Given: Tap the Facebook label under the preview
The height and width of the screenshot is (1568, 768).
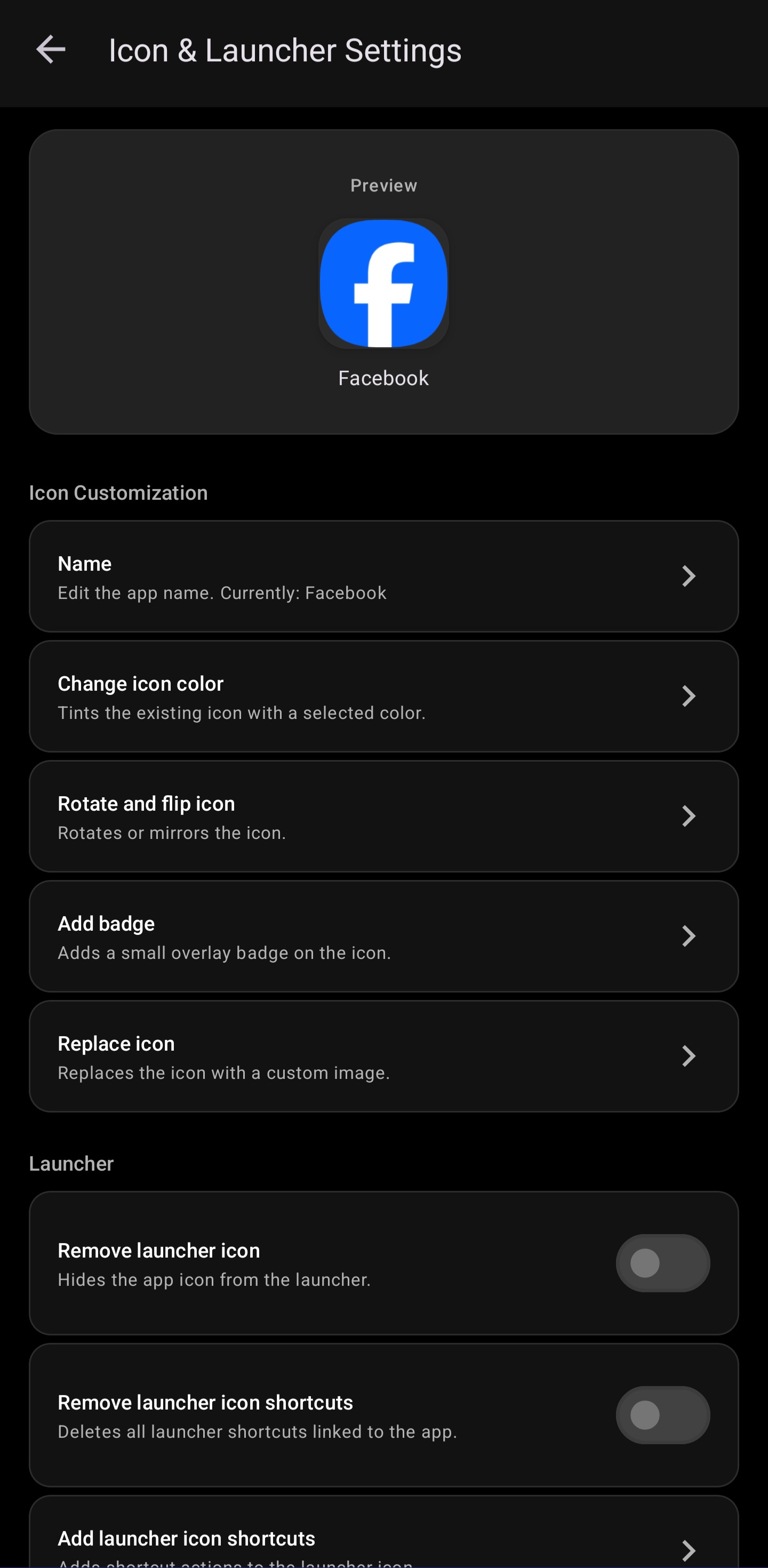Looking at the screenshot, I should click(383, 378).
